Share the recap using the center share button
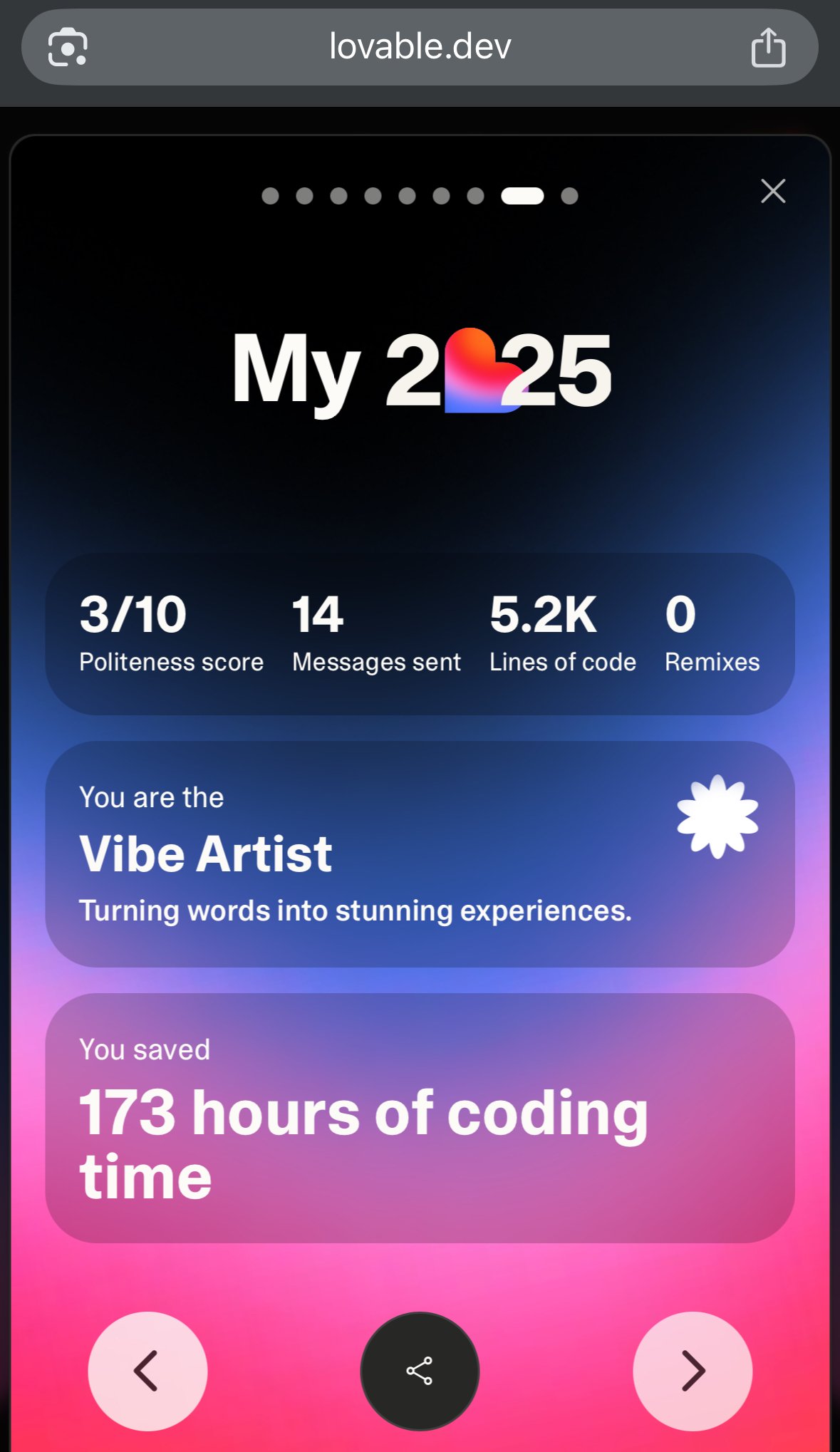 coord(420,1371)
